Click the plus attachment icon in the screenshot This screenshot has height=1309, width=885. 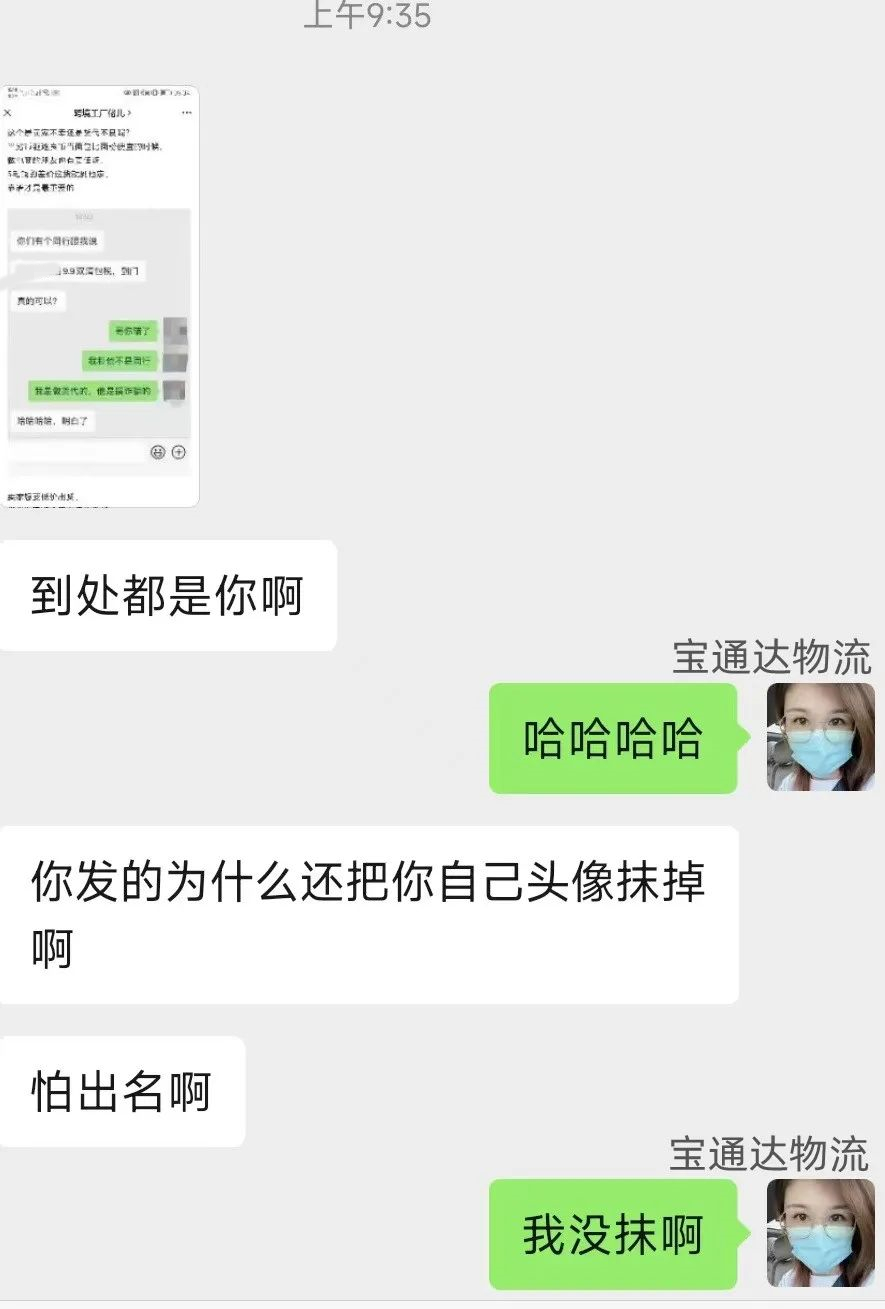pyautogui.click(x=179, y=451)
